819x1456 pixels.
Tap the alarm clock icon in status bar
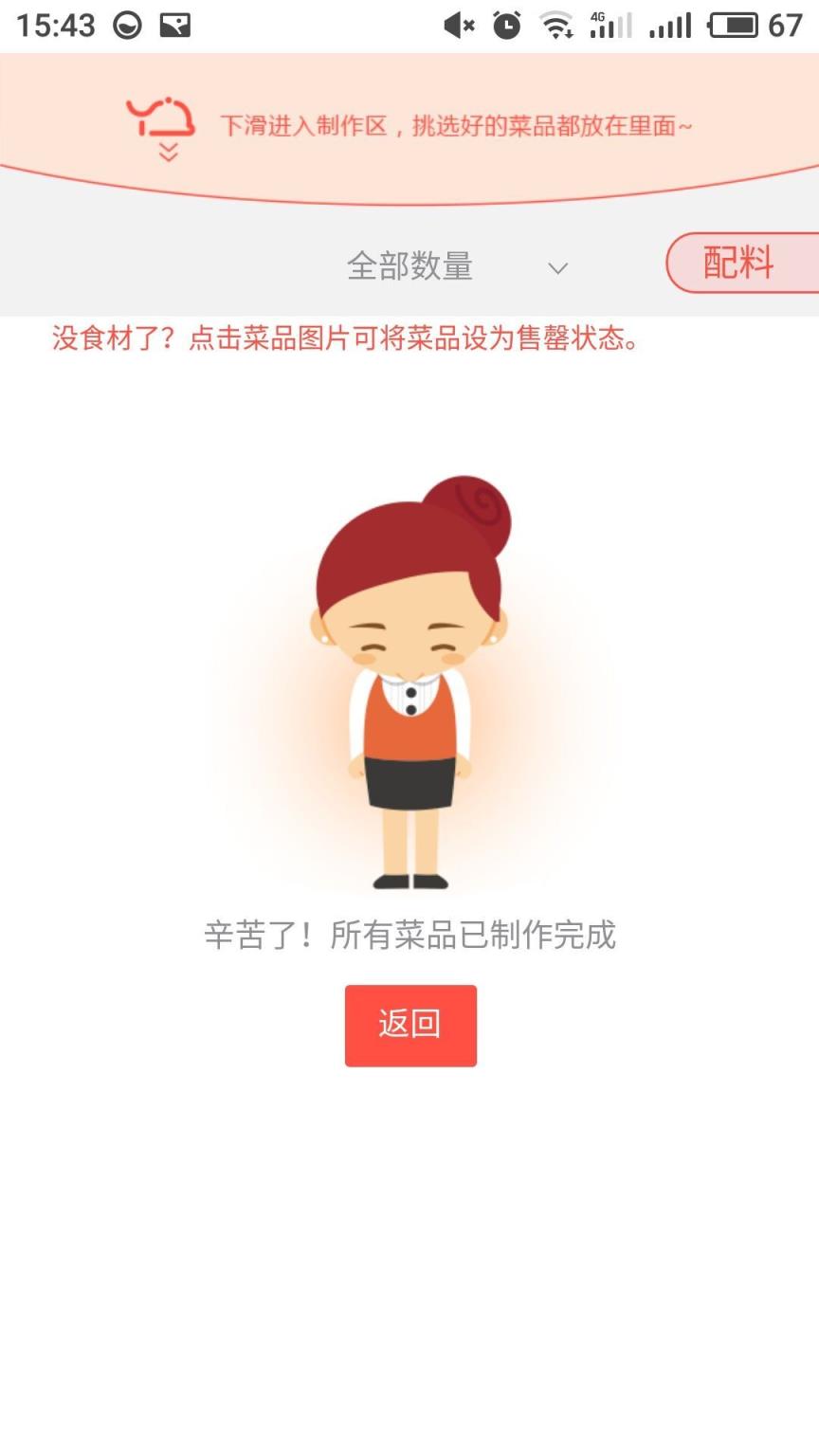[x=505, y=26]
